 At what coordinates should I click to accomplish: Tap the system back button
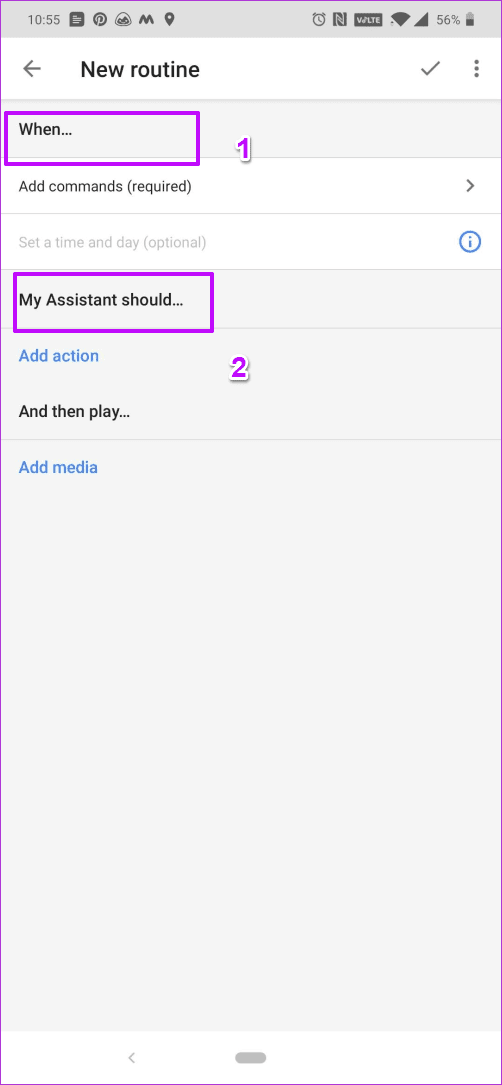[132, 1057]
